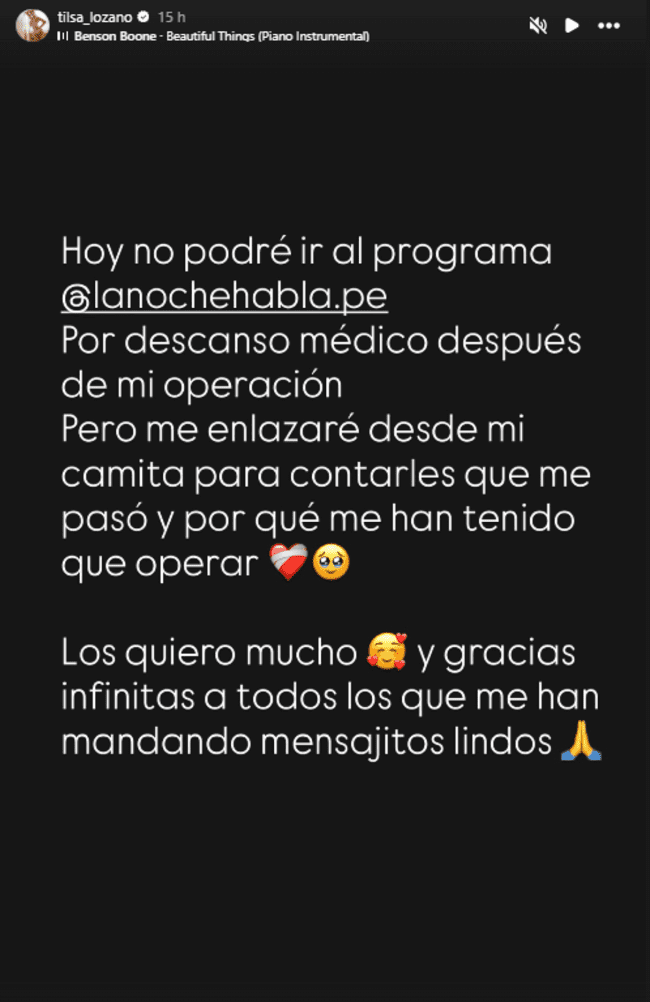Image resolution: width=650 pixels, height=1002 pixels.
Task: Open the @lanochehabla.pe mention
Action: click(224, 296)
